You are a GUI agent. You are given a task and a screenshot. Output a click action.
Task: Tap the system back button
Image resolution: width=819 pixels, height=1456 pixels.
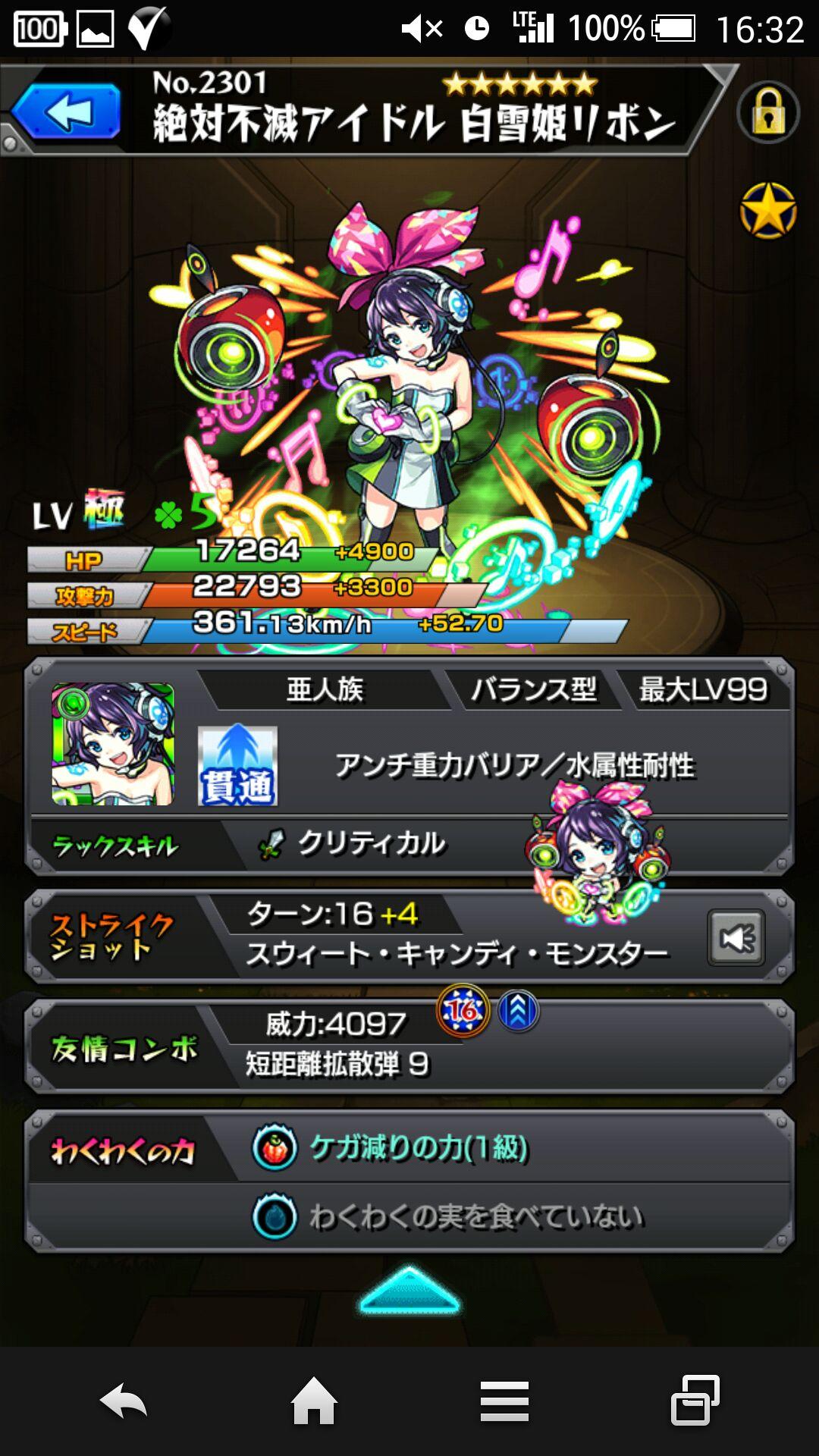click(124, 1401)
